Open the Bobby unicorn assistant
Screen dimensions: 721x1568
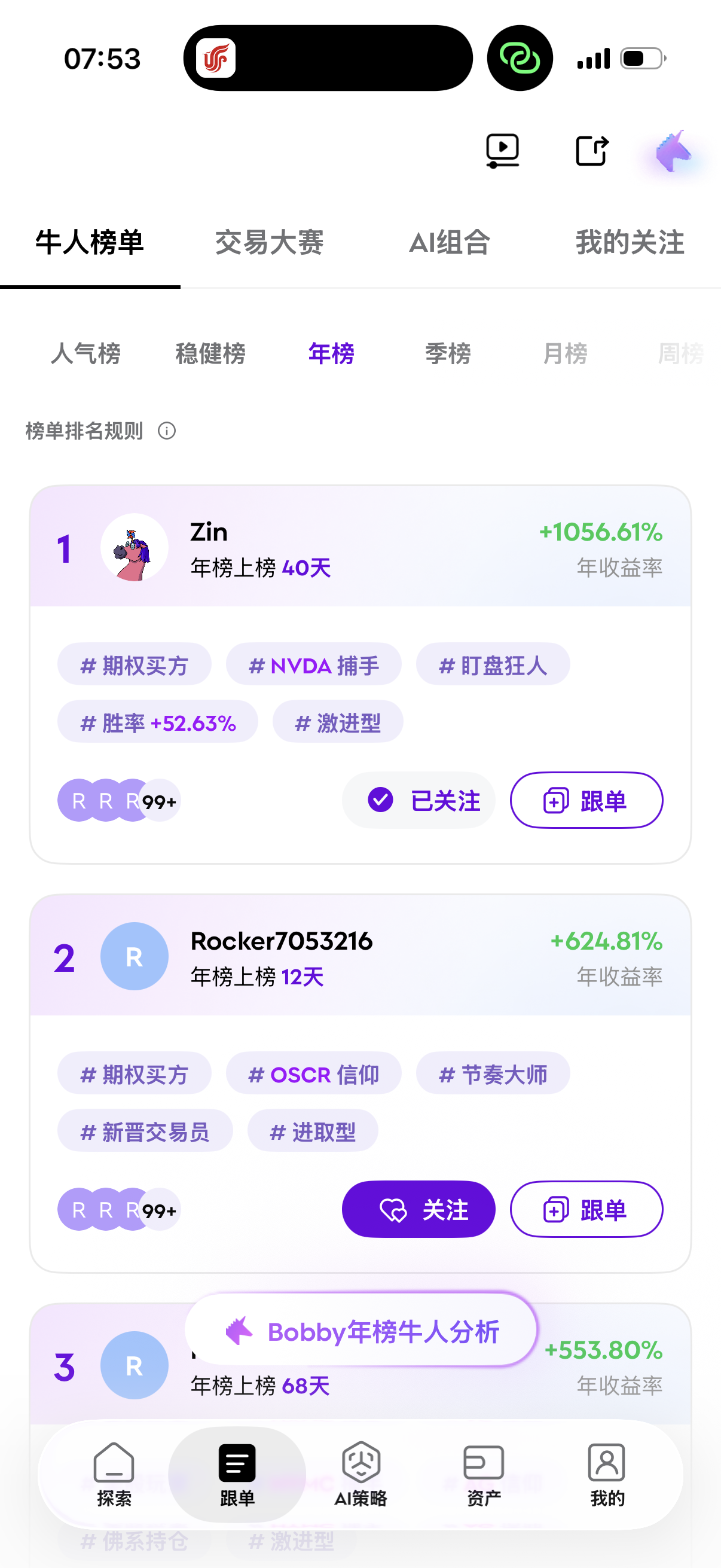(674, 151)
